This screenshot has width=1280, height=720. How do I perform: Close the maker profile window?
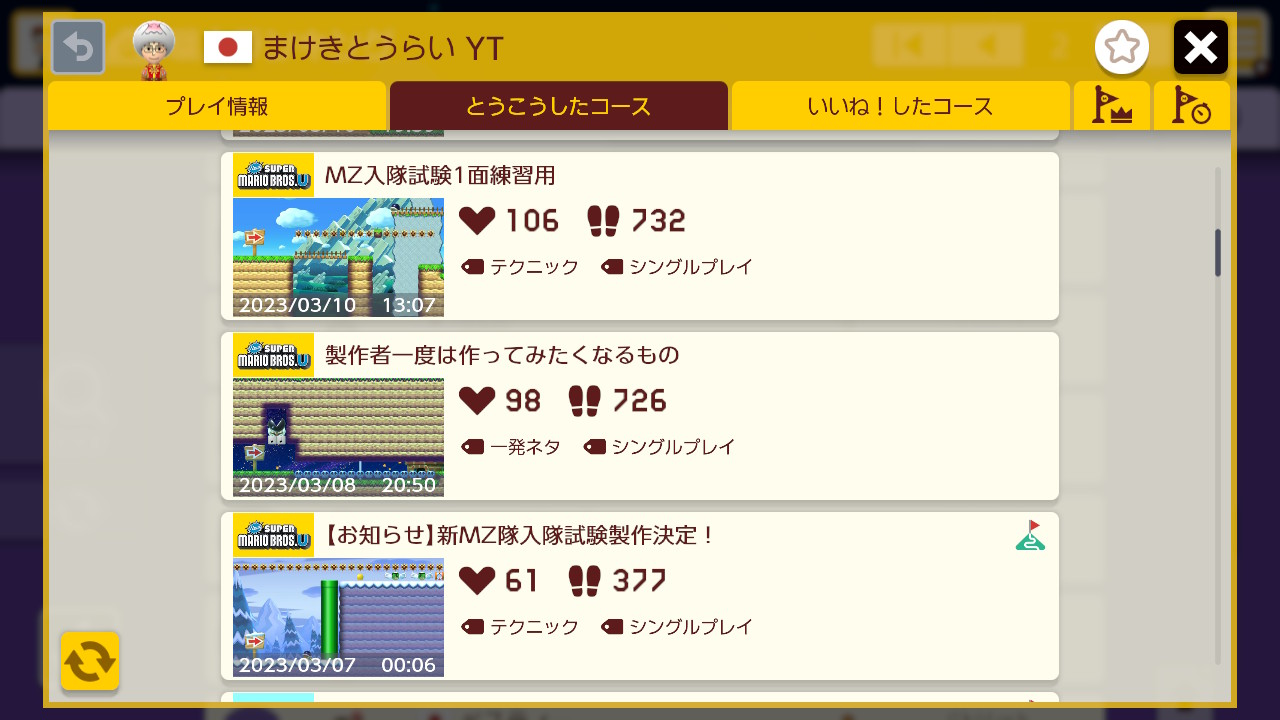[x=1200, y=47]
